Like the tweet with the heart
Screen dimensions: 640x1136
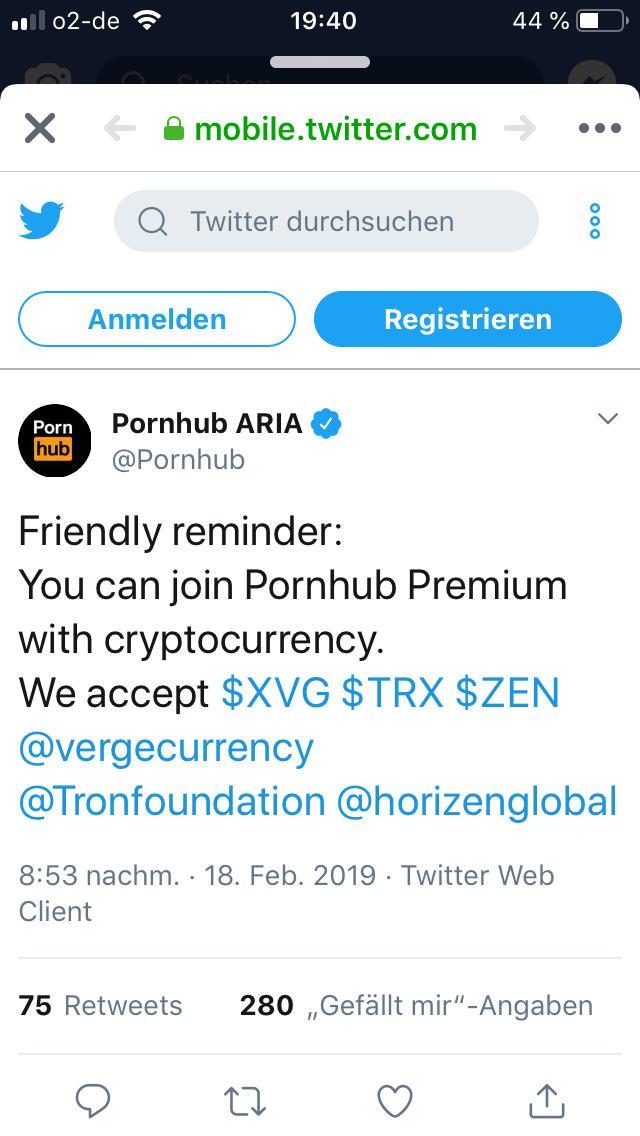(395, 1100)
